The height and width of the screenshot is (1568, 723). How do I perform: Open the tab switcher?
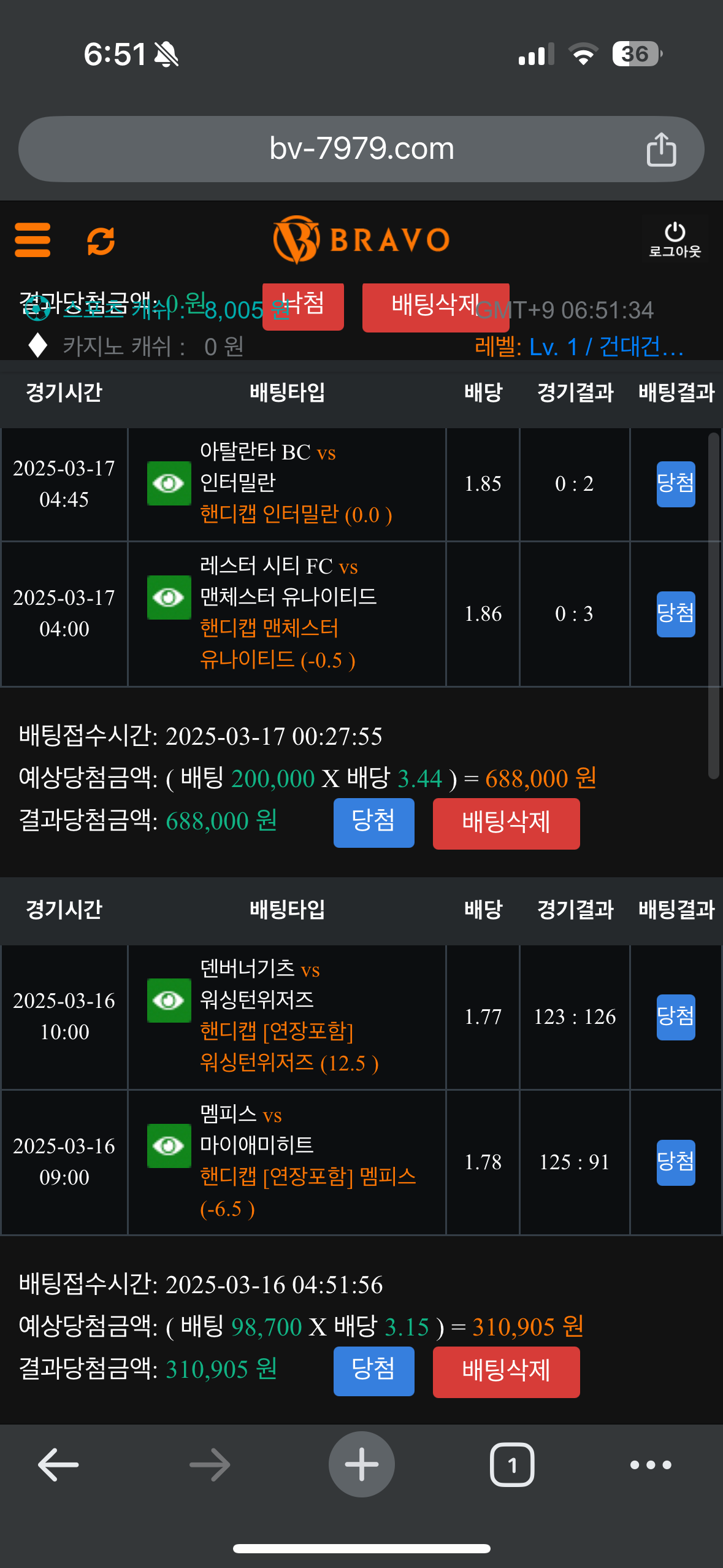(512, 1465)
